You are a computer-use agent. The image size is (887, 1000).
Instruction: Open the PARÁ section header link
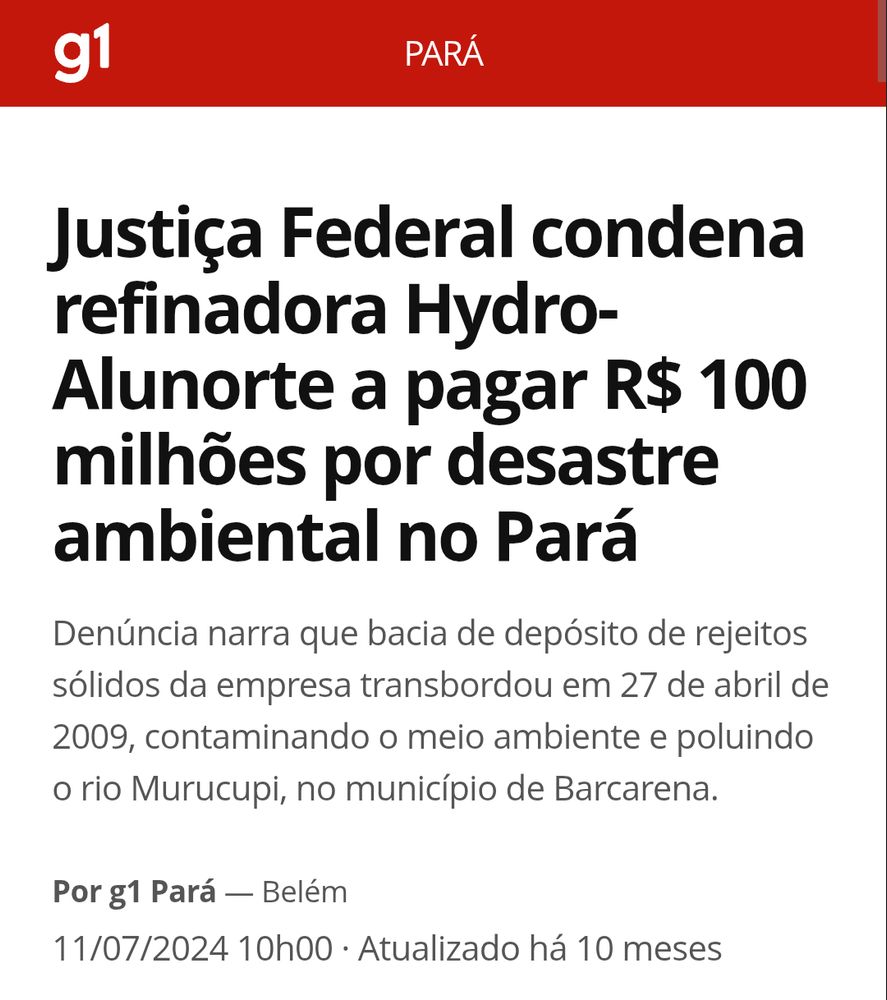pyautogui.click(x=444, y=54)
